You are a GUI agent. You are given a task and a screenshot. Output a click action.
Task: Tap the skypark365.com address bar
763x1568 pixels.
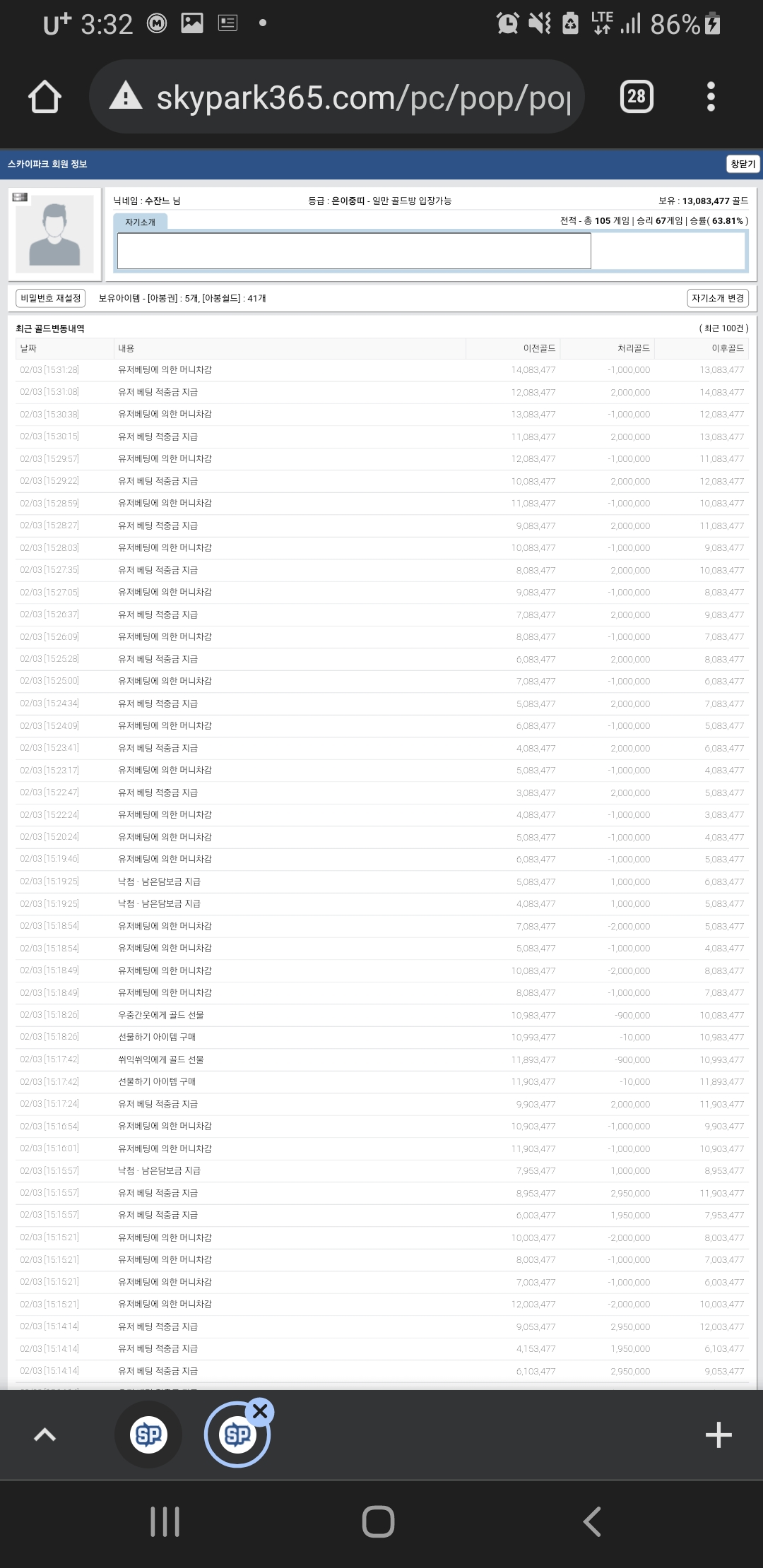tap(337, 97)
